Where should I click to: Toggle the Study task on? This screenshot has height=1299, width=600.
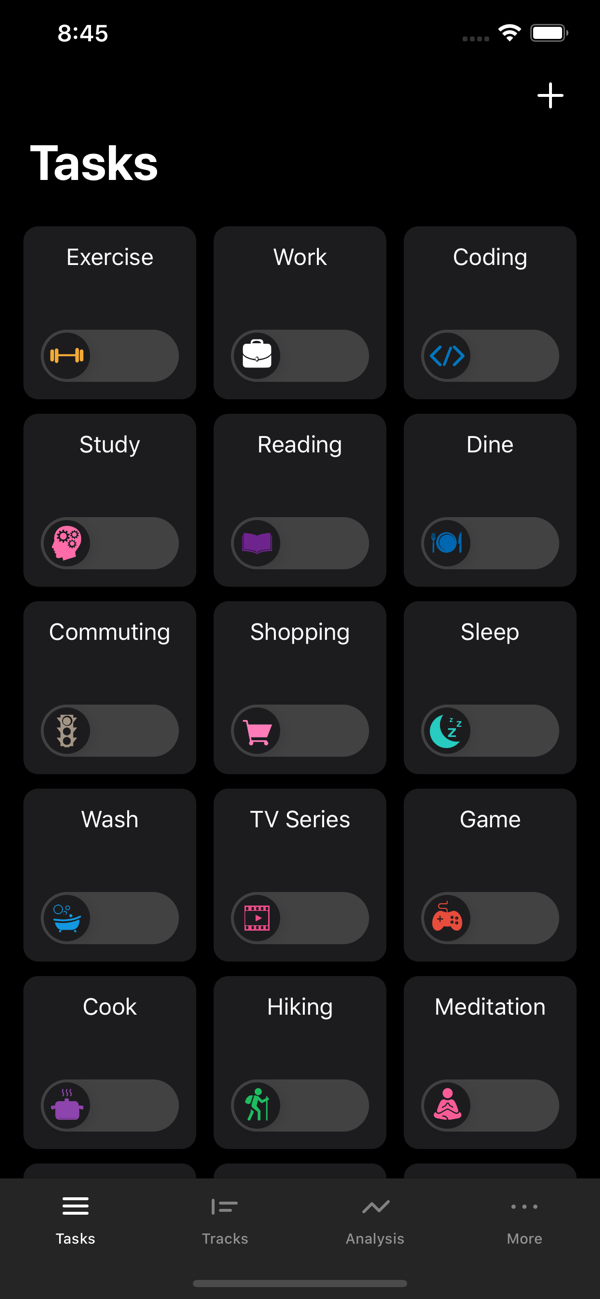pyautogui.click(x=110, y=543)
